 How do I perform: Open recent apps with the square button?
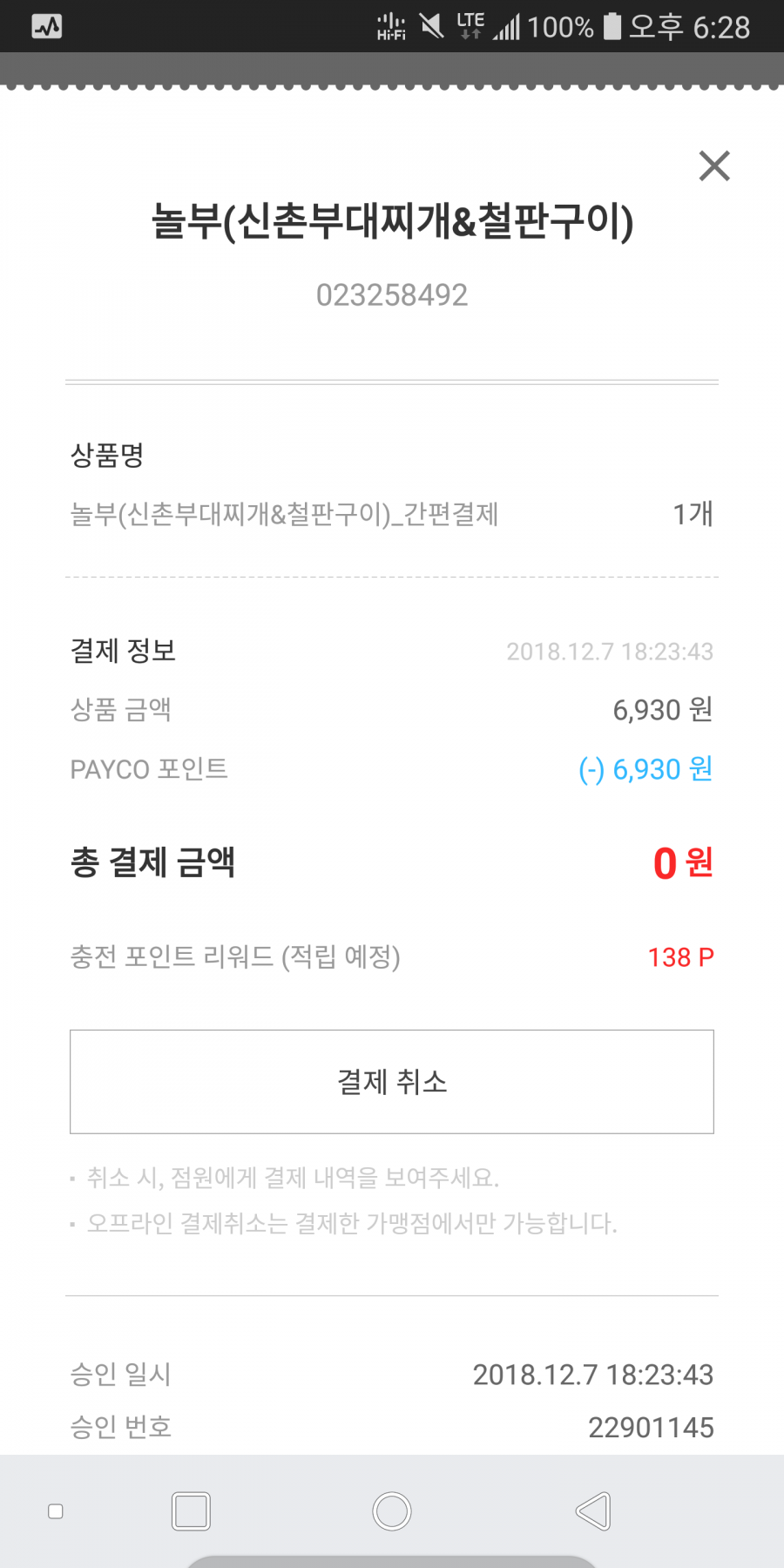(191, 1511)
